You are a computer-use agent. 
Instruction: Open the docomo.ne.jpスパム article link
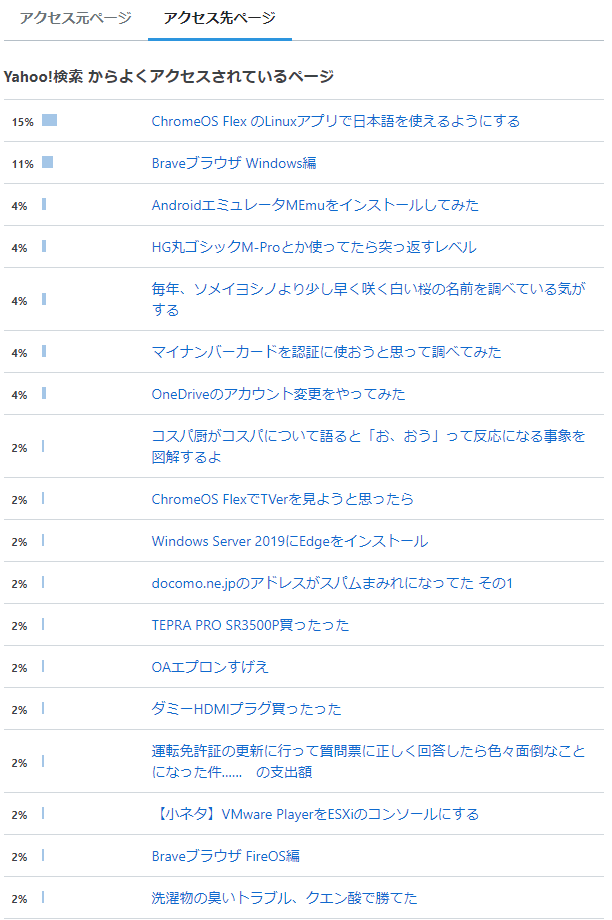332,583
